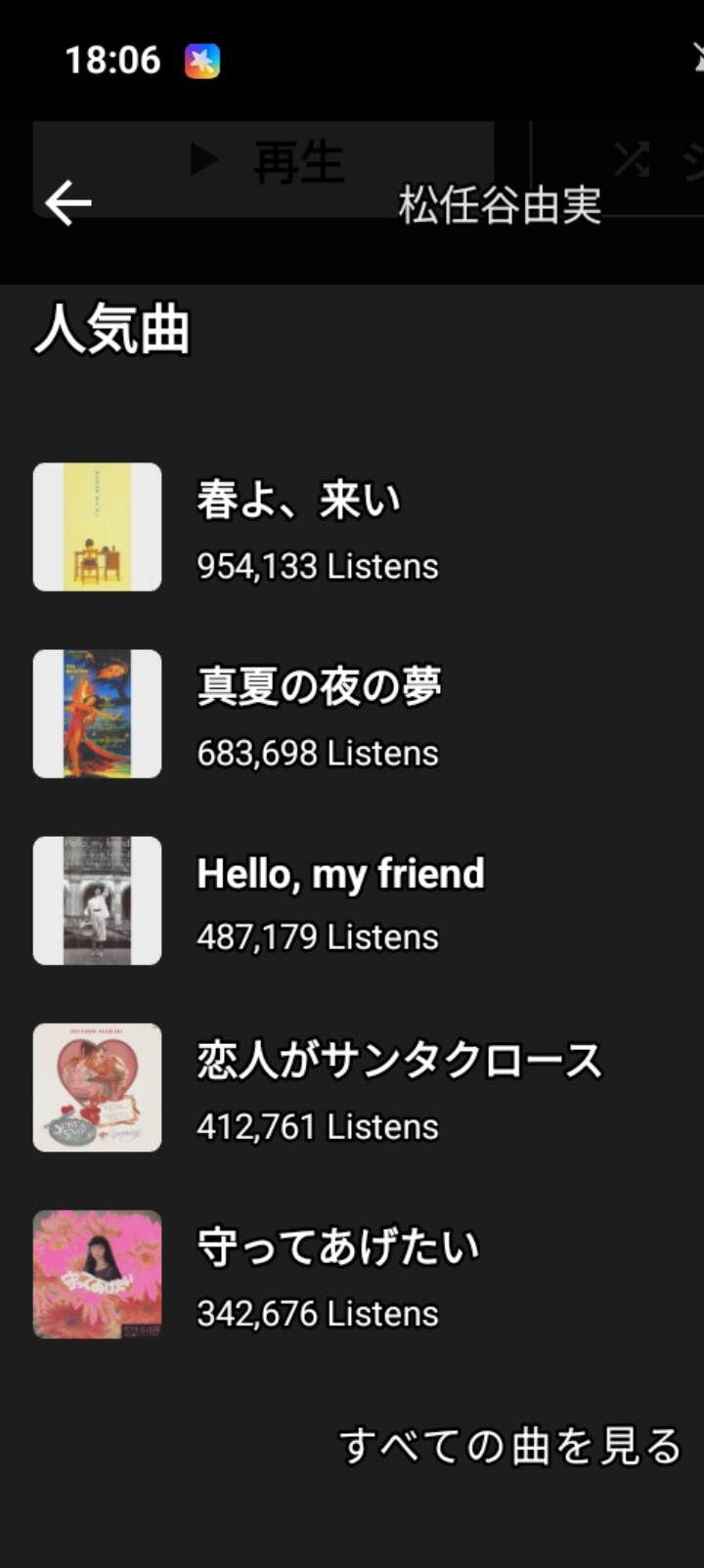Select the track Hello, my friend

pos(339,901)
